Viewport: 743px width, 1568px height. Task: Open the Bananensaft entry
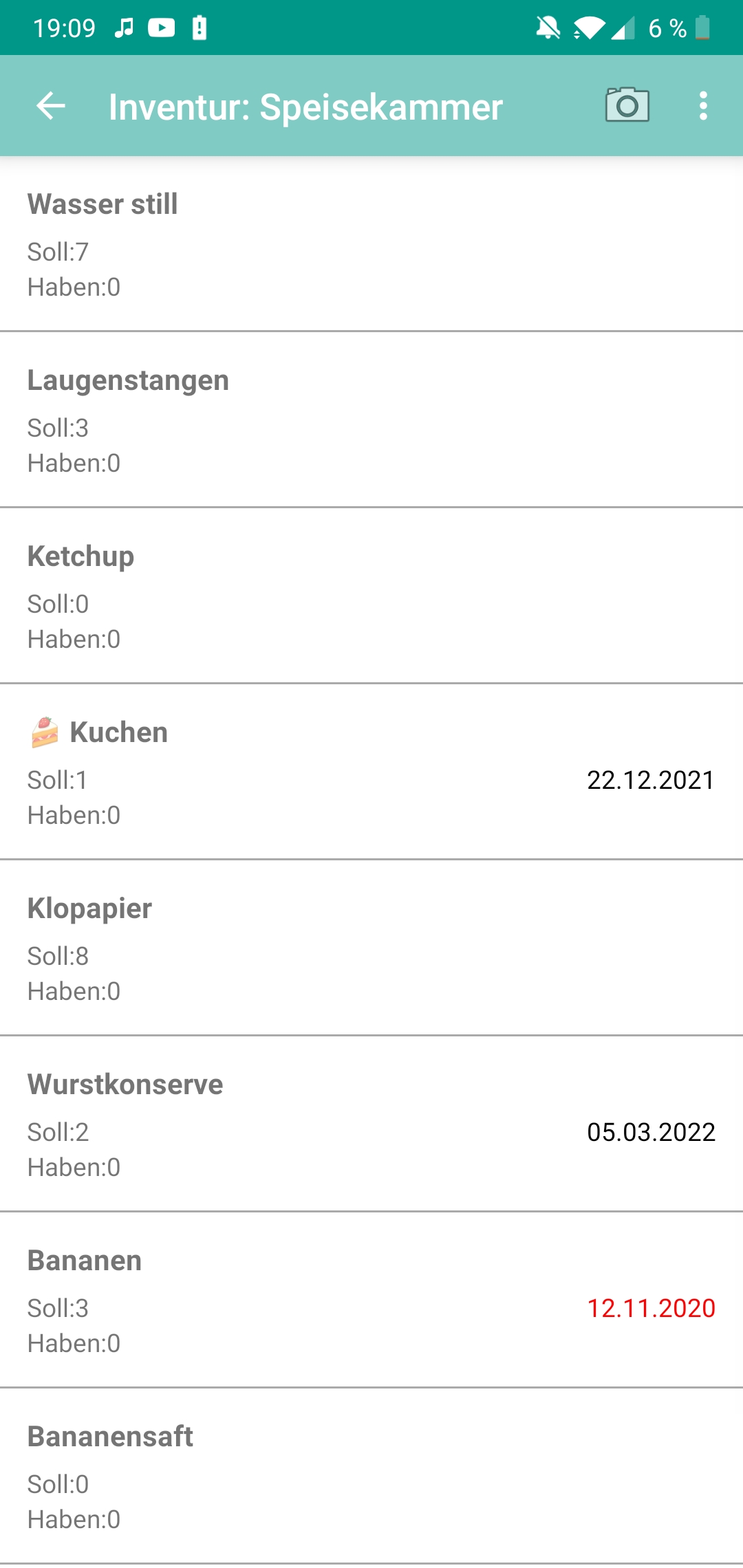point(371,1477)
